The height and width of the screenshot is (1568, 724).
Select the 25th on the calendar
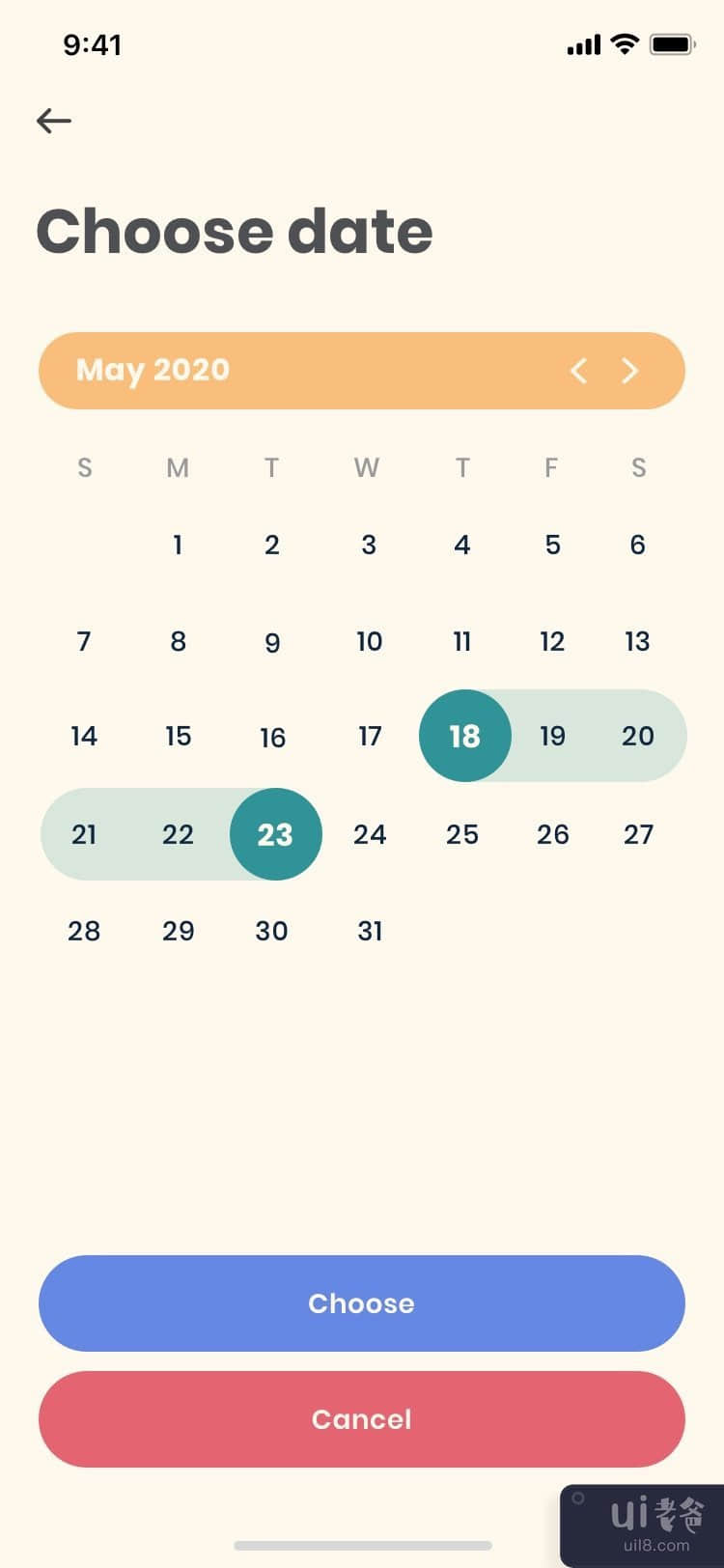pos(462,834)
